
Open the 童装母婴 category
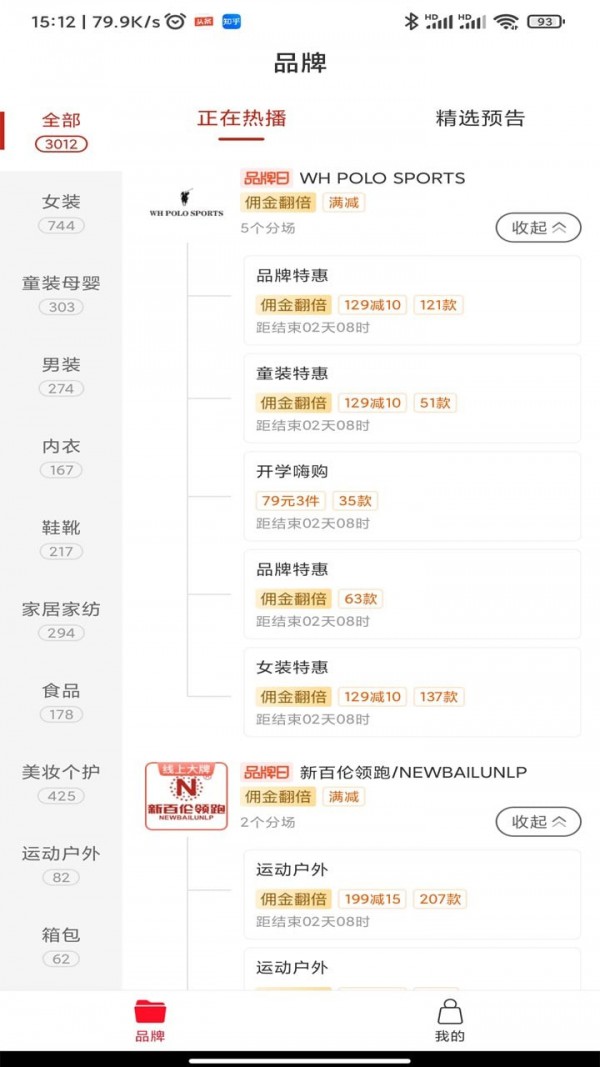tap(61, 294)
